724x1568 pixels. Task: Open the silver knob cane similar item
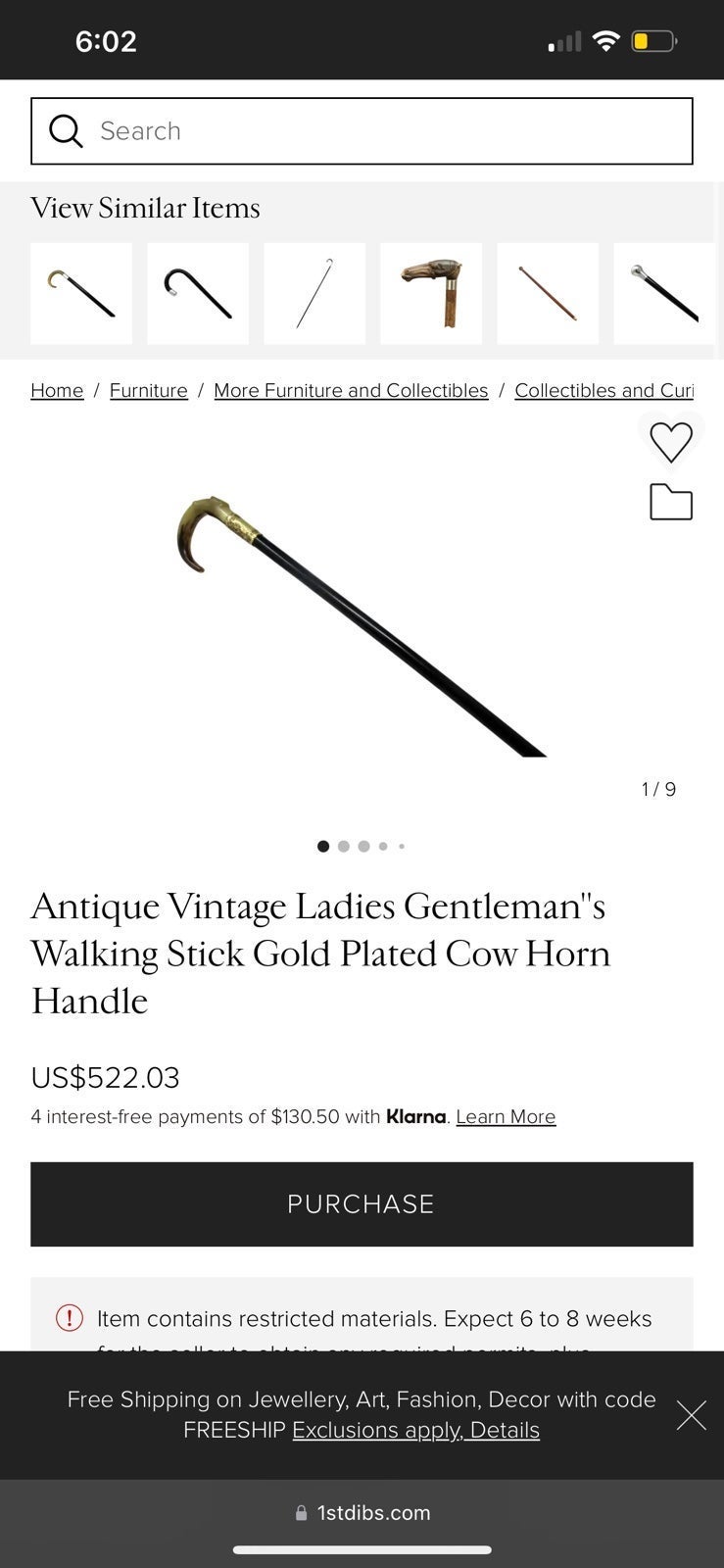pyautogui.click(x=664, y=293)
